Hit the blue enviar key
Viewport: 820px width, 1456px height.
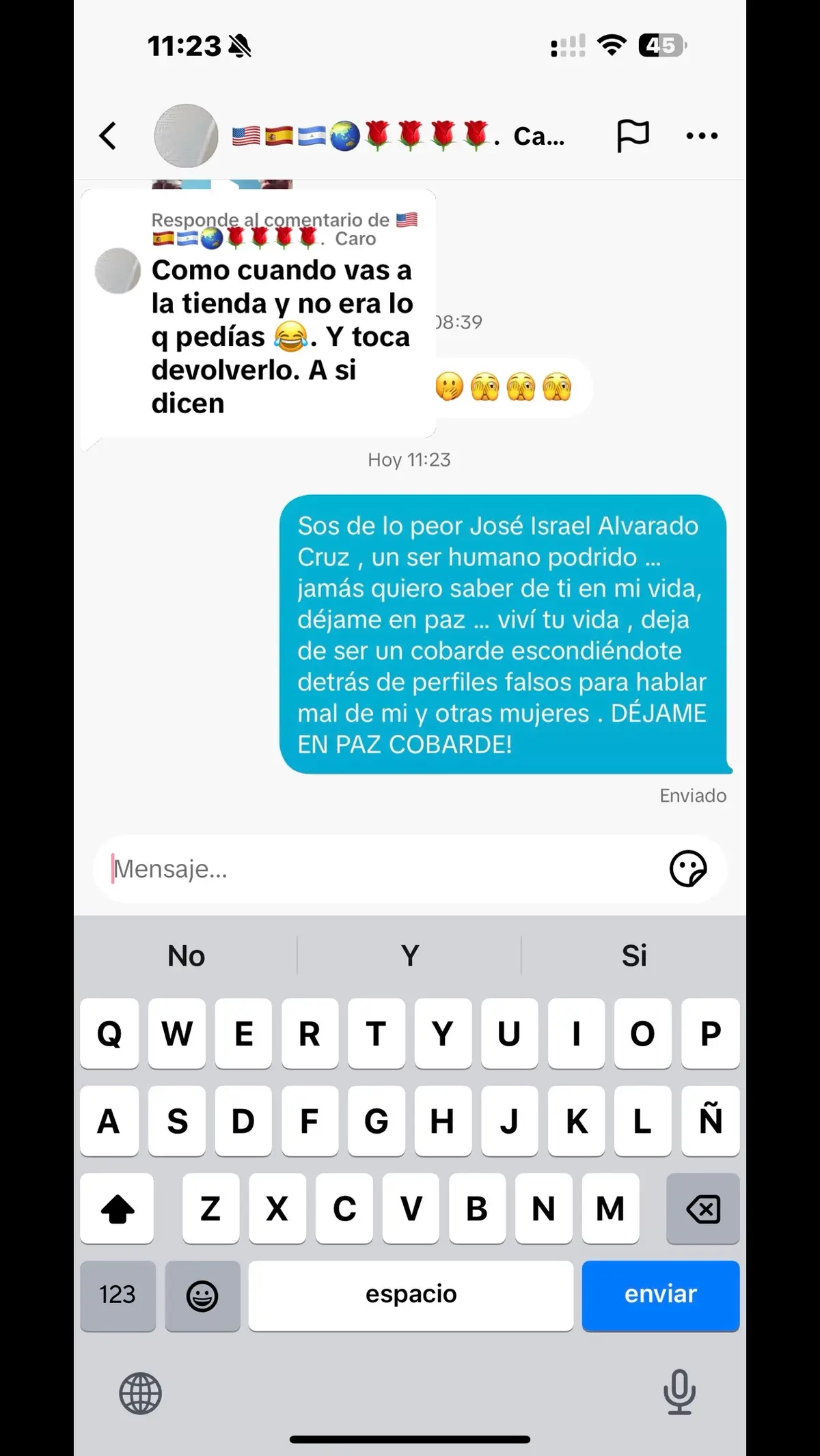point(661,1295)
